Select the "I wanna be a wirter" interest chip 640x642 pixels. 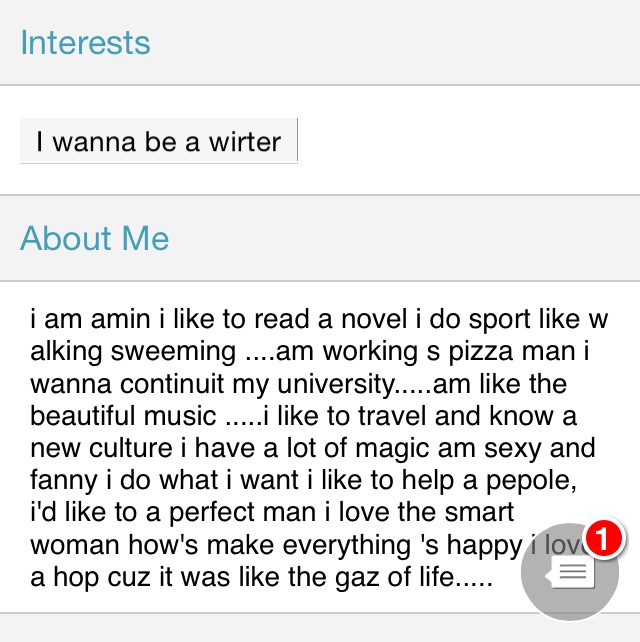[x=159, y=142]
